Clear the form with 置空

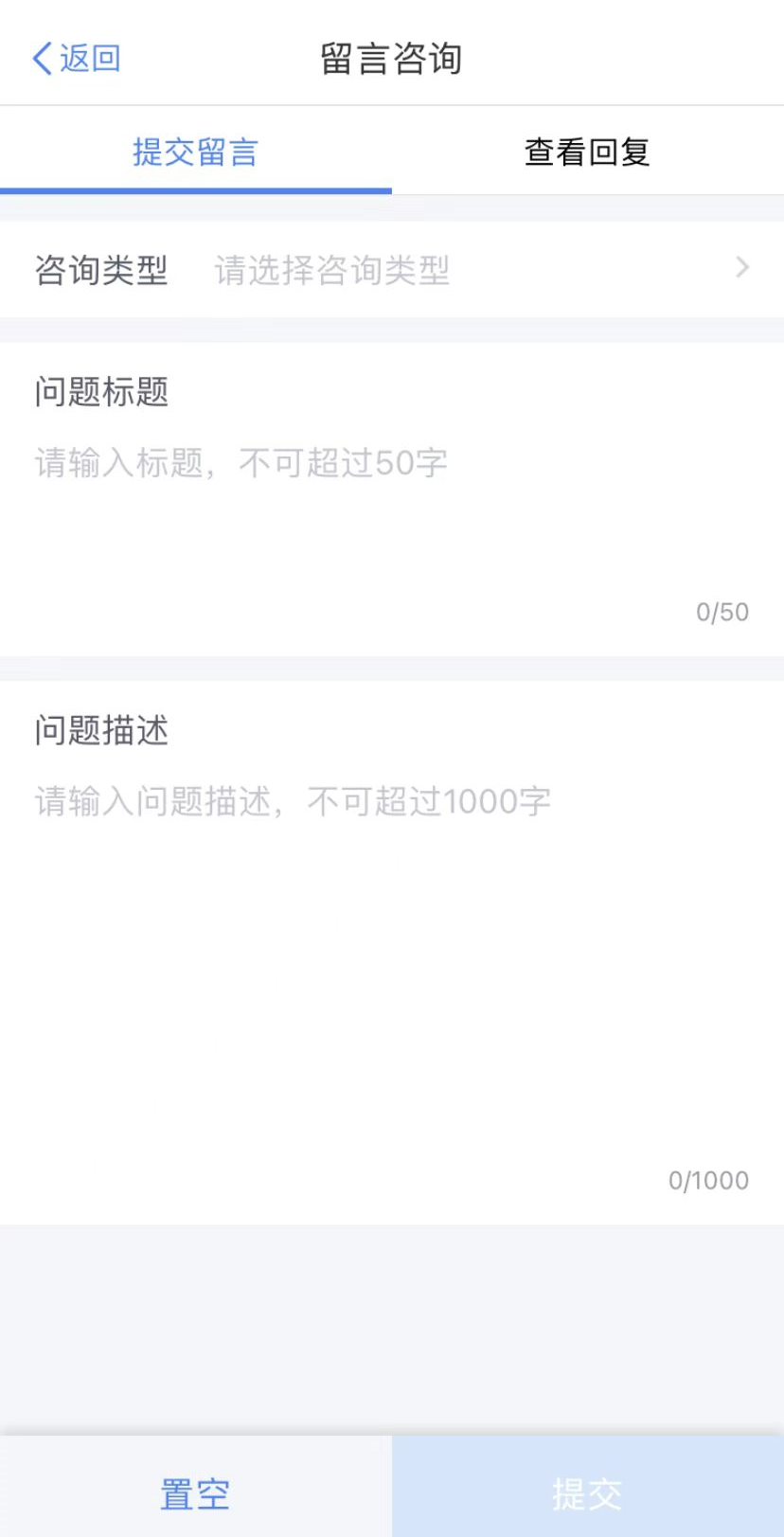[195, 1493]
